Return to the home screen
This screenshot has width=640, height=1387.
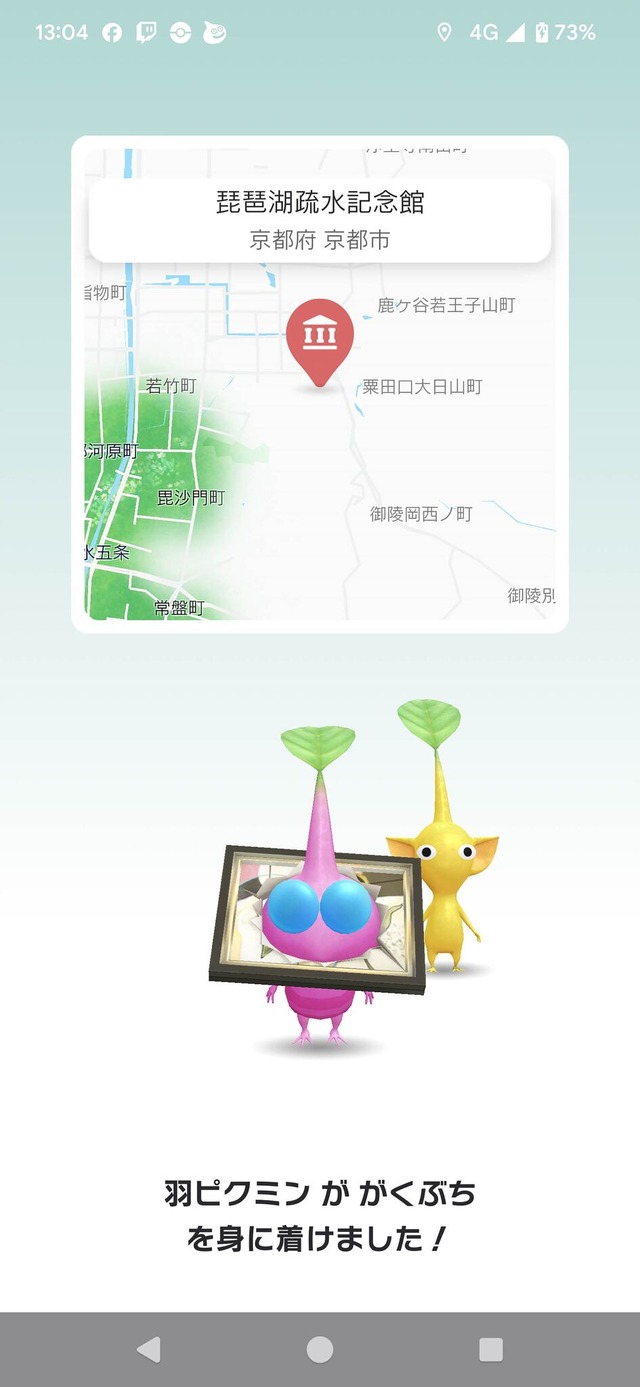[x=320, y=1350]
